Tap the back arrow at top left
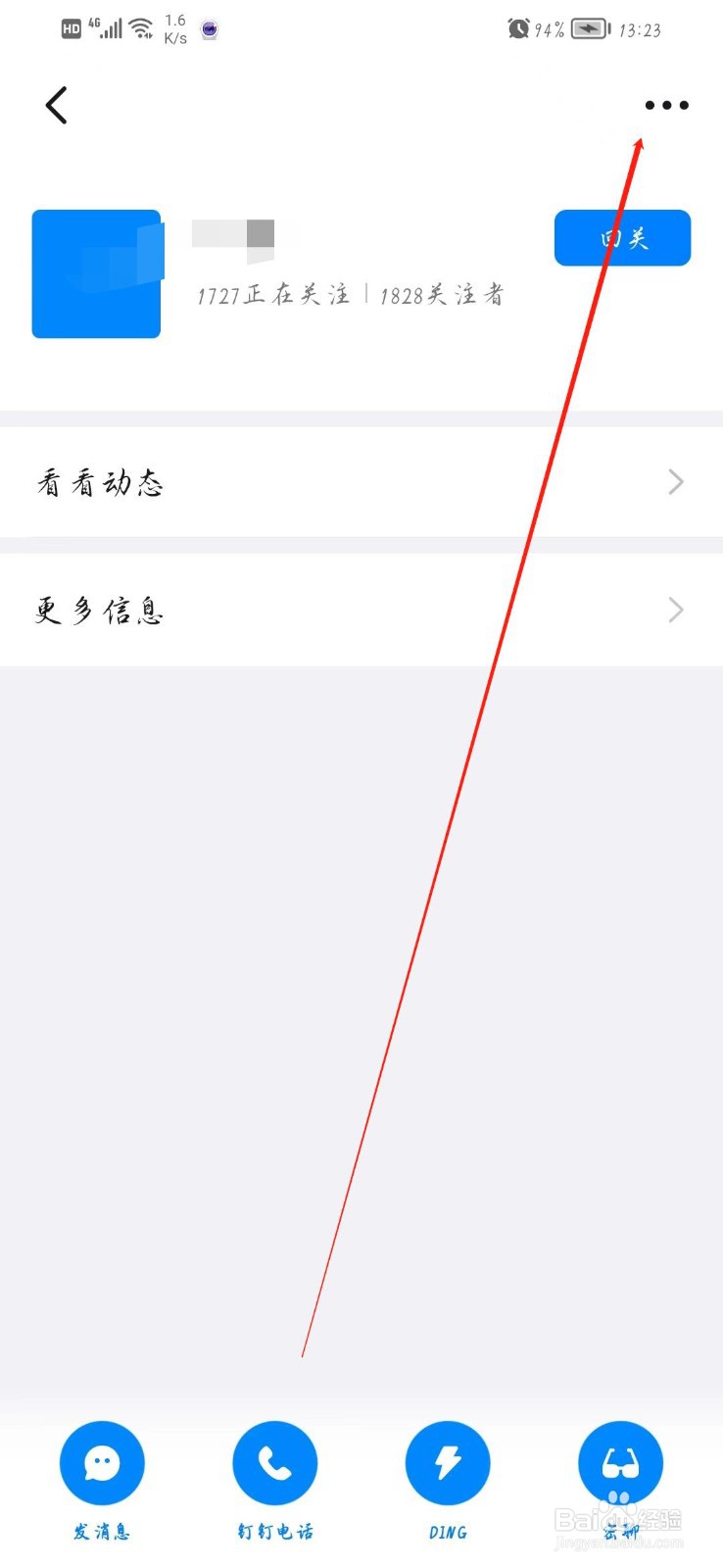 pos(56,105)
